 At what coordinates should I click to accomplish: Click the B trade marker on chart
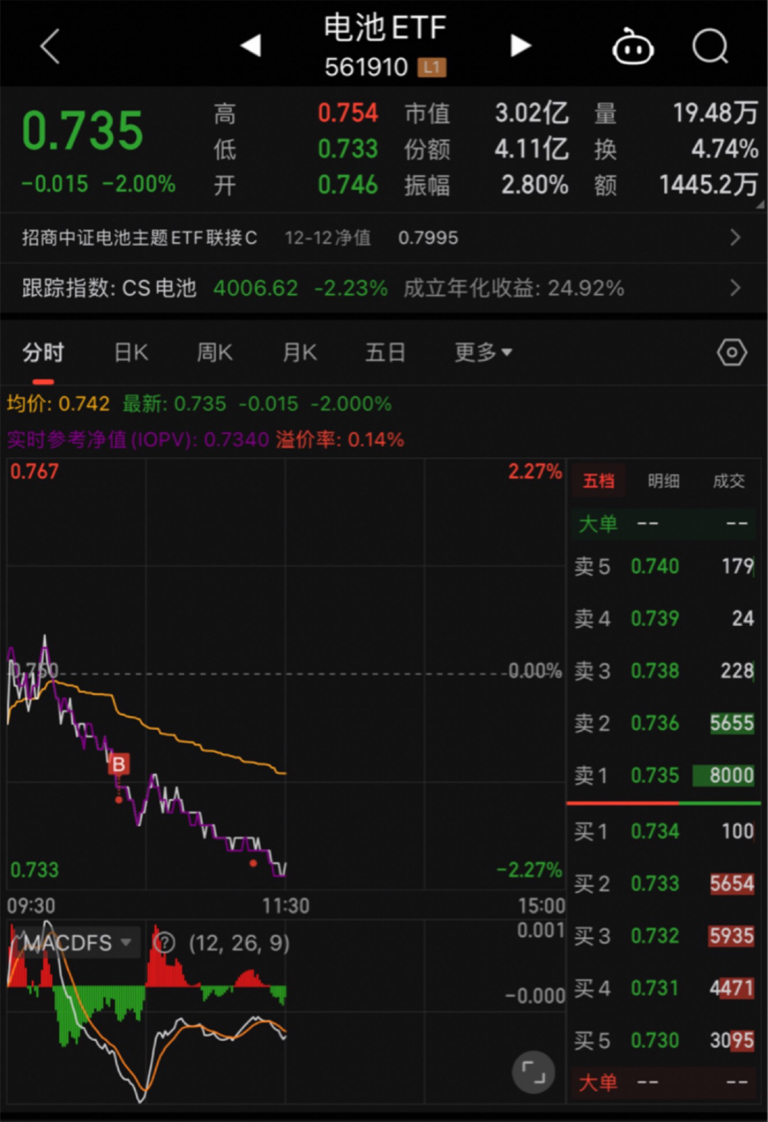tap(118, 763)
